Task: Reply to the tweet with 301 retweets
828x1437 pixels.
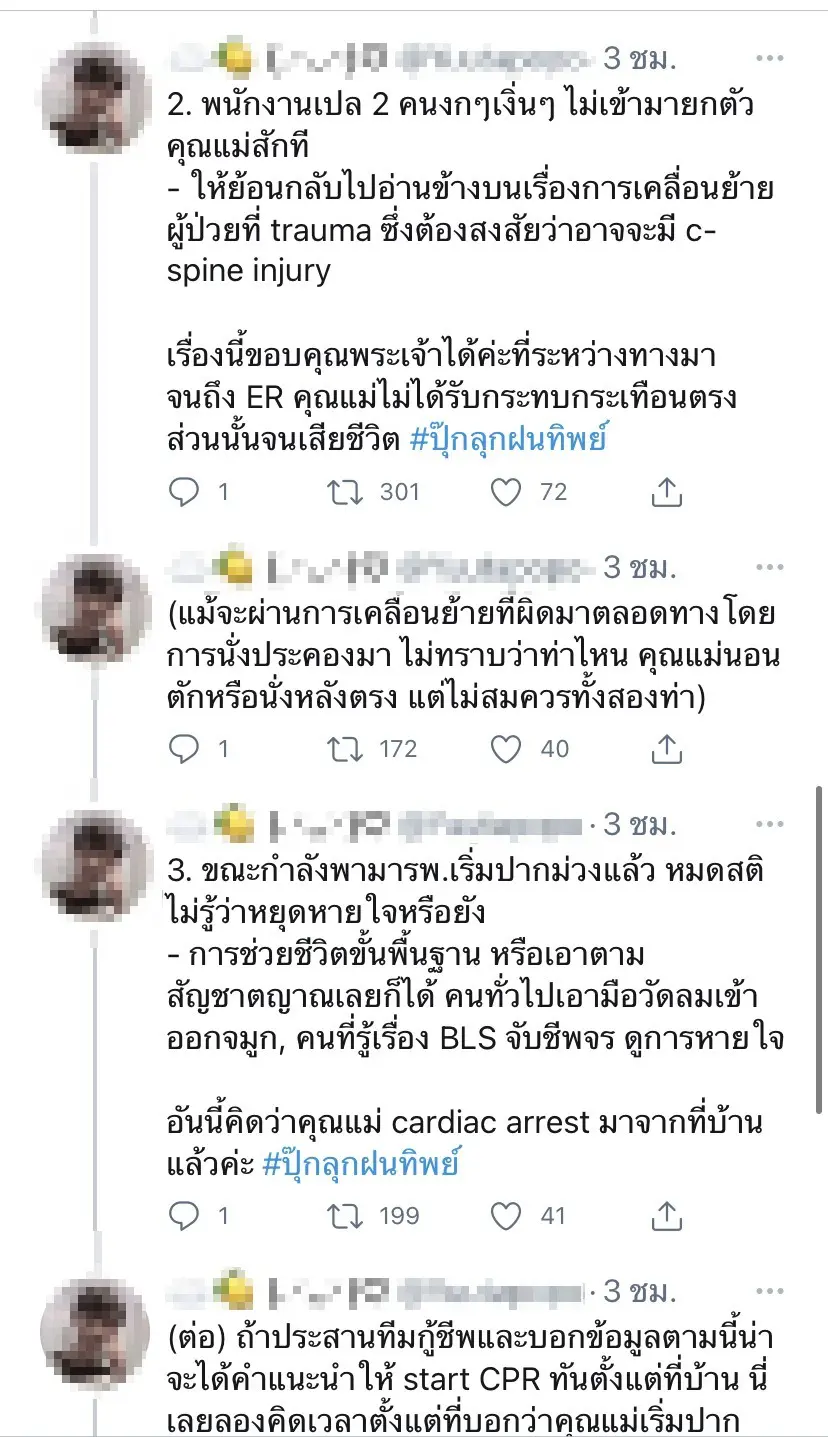Action: tap(185, 492)
